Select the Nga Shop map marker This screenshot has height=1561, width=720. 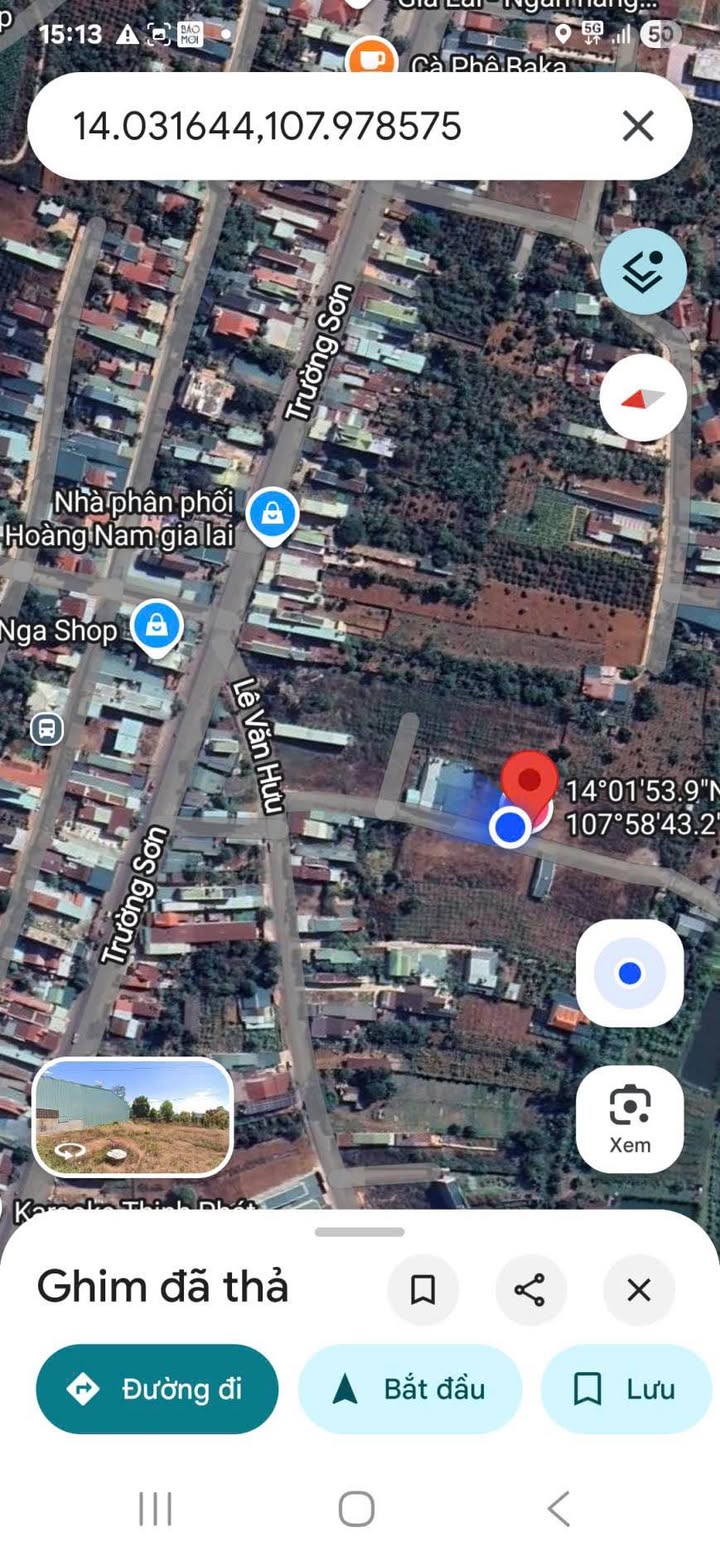[x=157, y=627]
